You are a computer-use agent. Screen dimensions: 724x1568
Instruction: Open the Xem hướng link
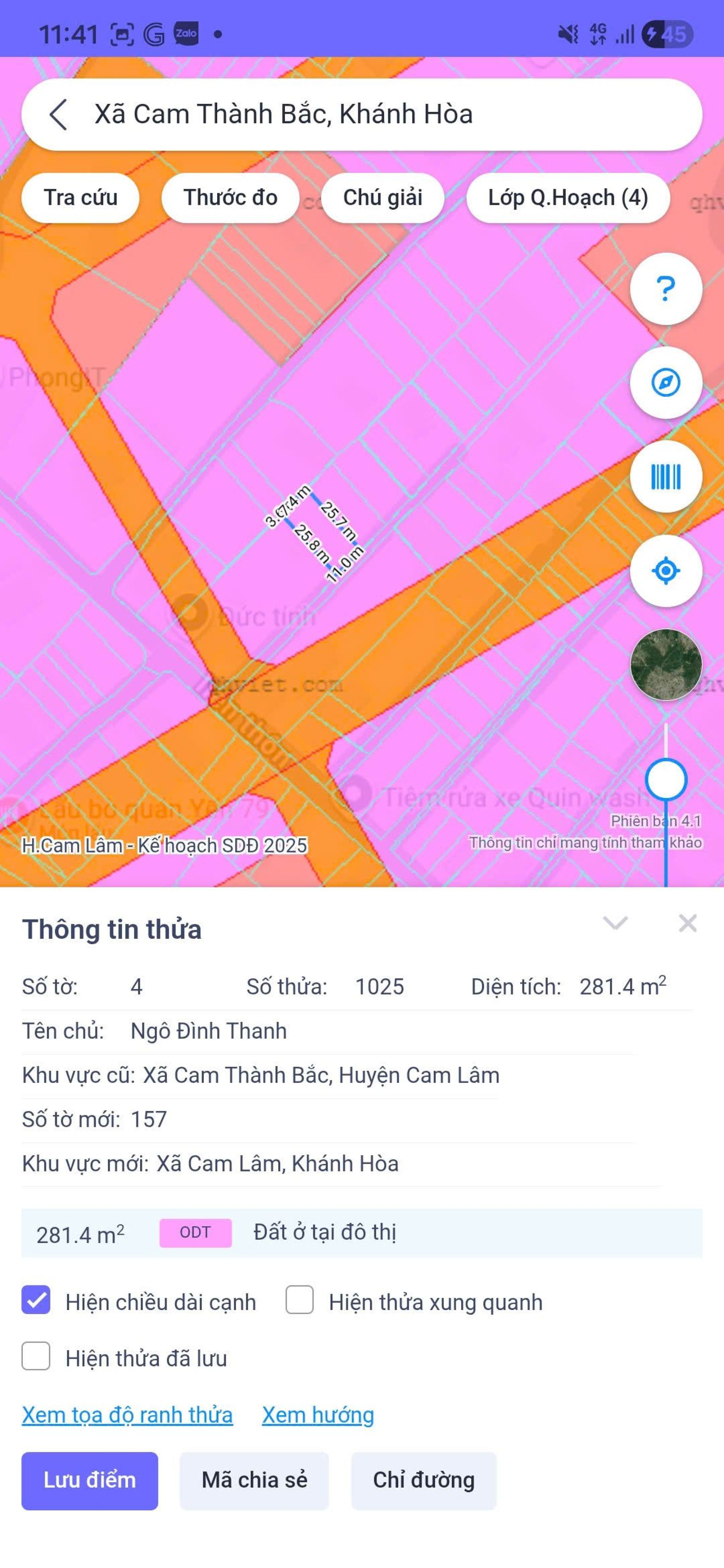318,1415
